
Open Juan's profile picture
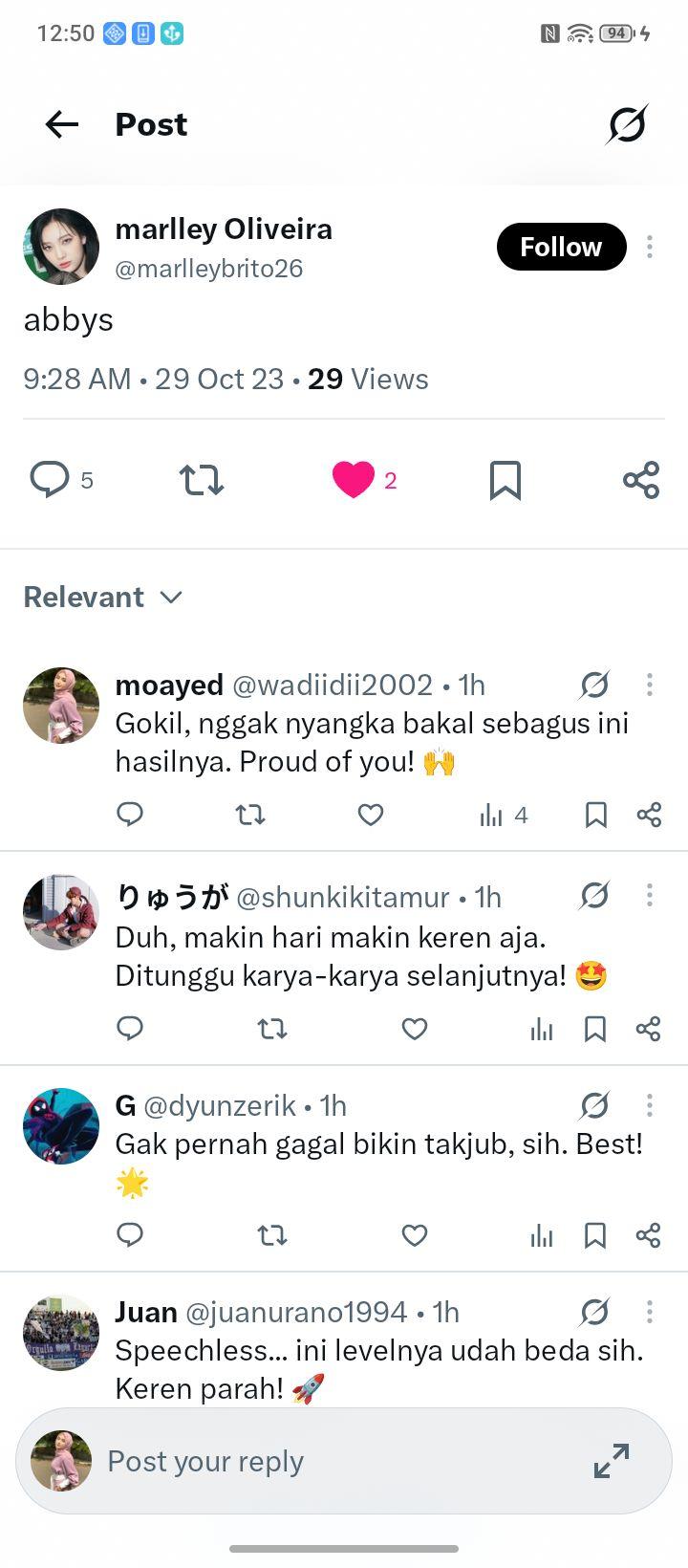(x=61, y=1333)
